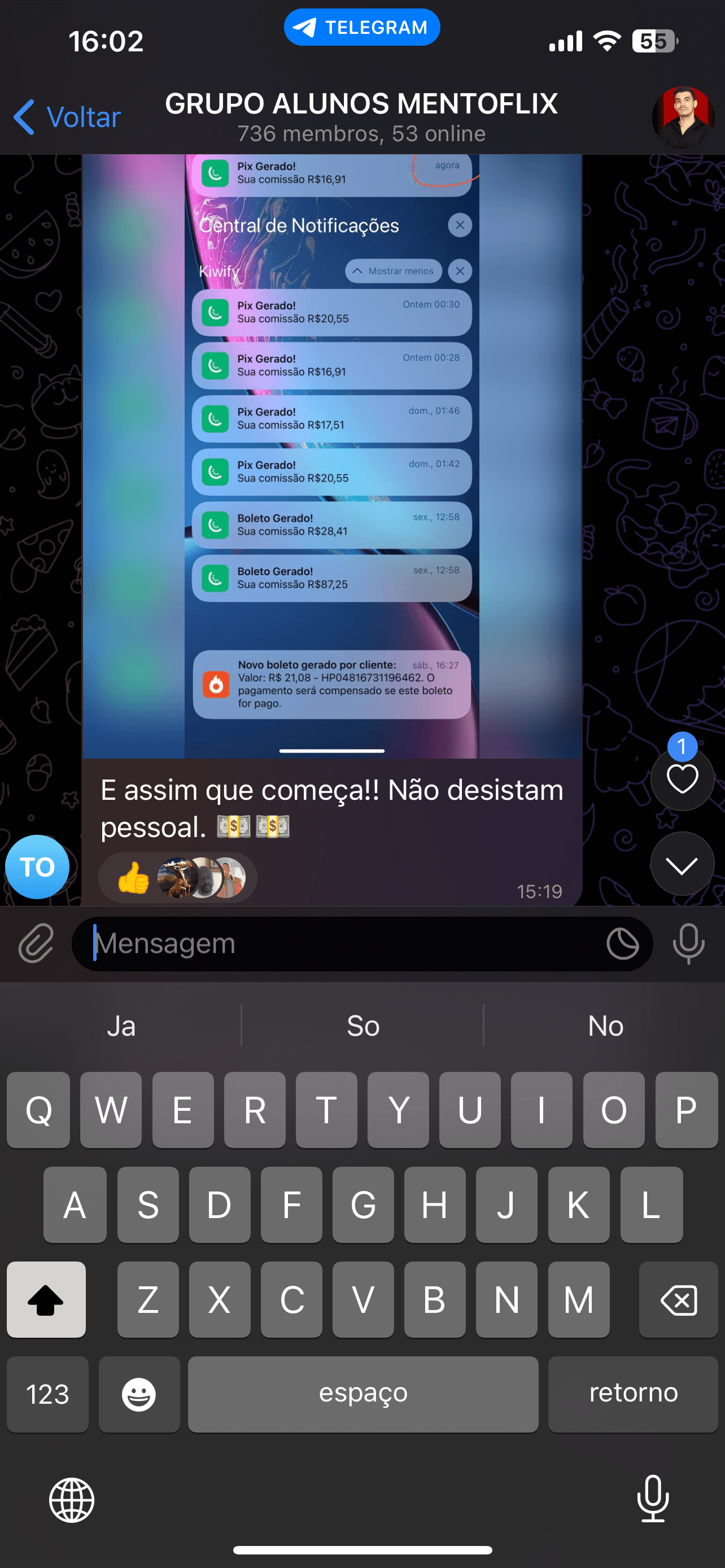The width and height of the screenshot is (725, 1568).
Task: Switch keyboard language with globe key
Action: pyautogui.click(x=72, y=1500)
